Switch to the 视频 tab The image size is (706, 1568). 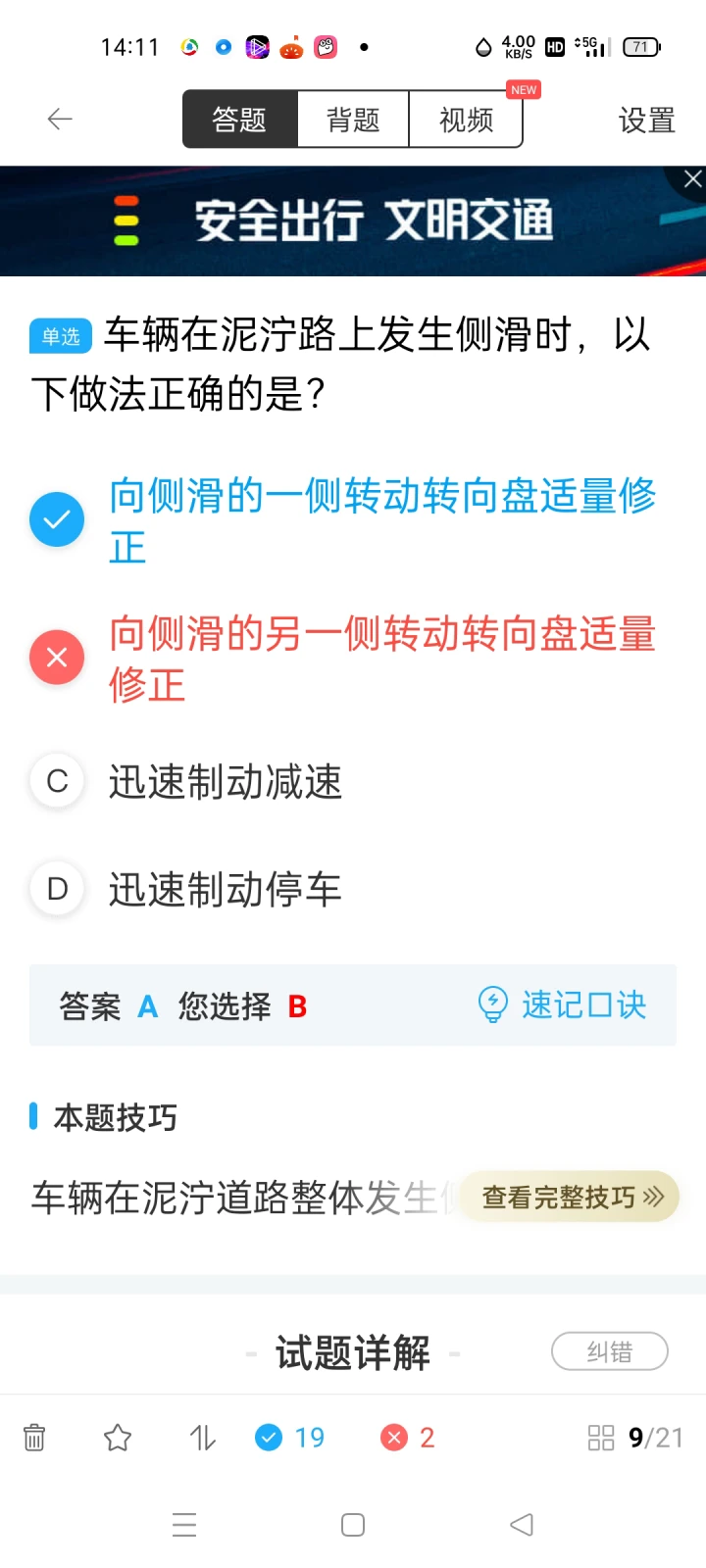(x=466, y=120)
